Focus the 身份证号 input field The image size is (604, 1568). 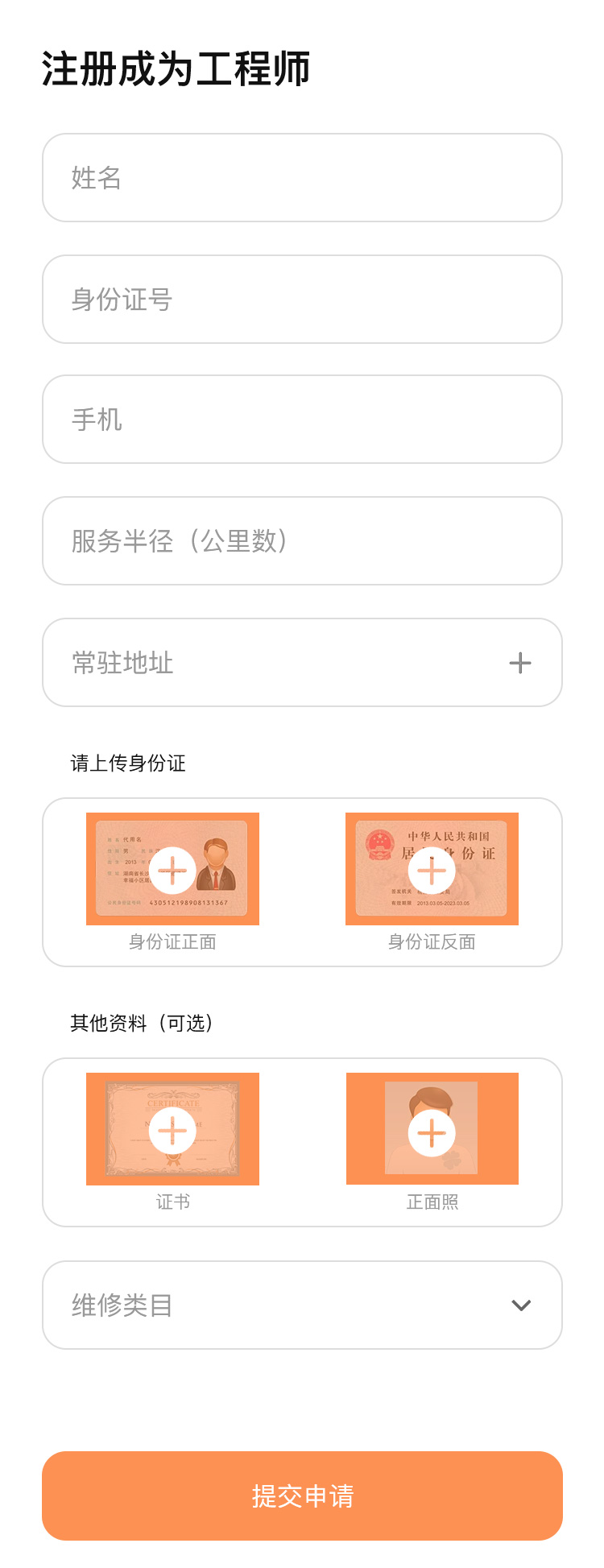pyautogui.click(x=302, y=300)
